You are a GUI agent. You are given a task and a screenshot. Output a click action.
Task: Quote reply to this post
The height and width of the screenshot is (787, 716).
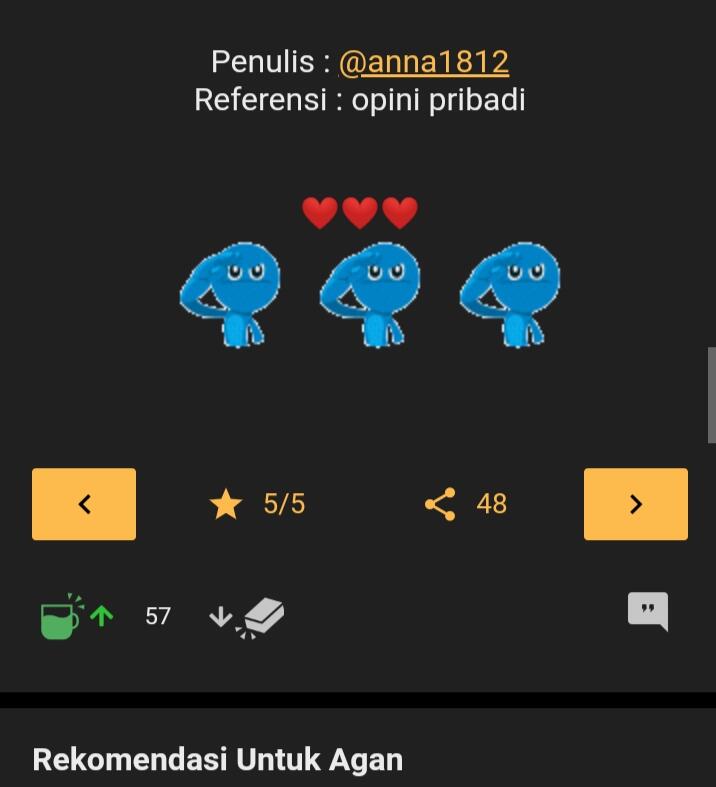click(647, 611)
